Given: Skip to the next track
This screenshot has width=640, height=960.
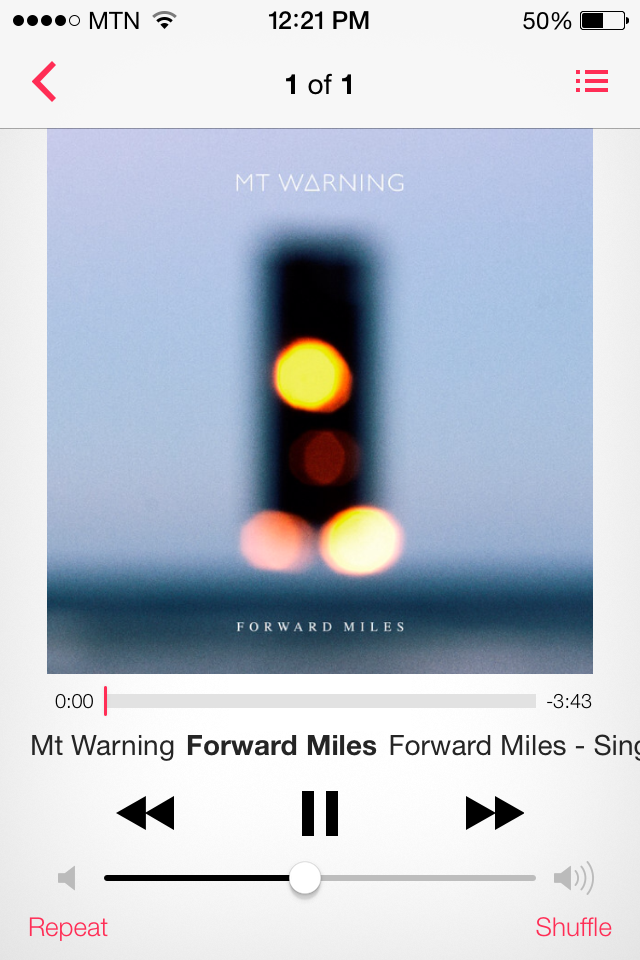Looking at the screenshot, I should [494, 813].
